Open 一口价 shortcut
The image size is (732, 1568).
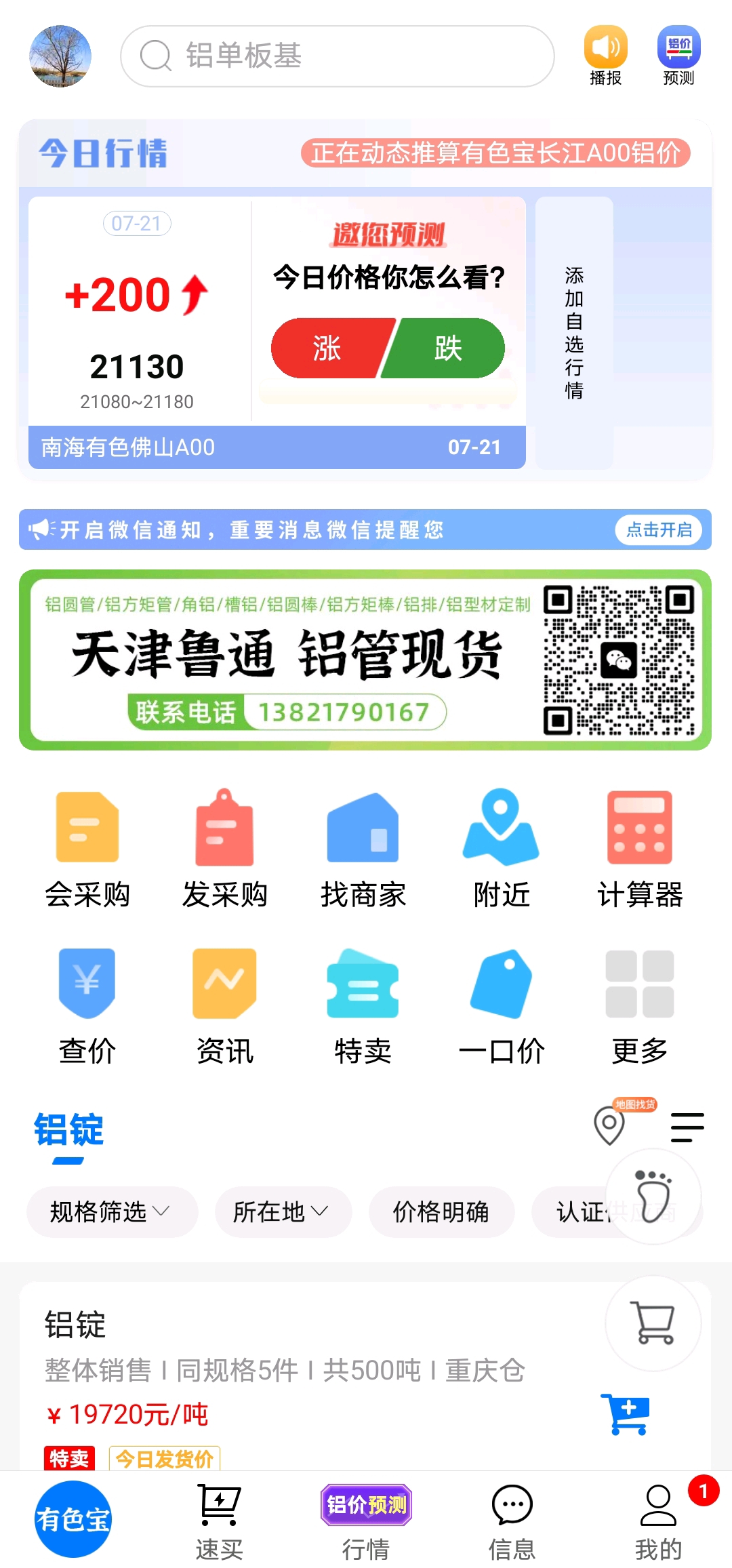click(502, 1006)
